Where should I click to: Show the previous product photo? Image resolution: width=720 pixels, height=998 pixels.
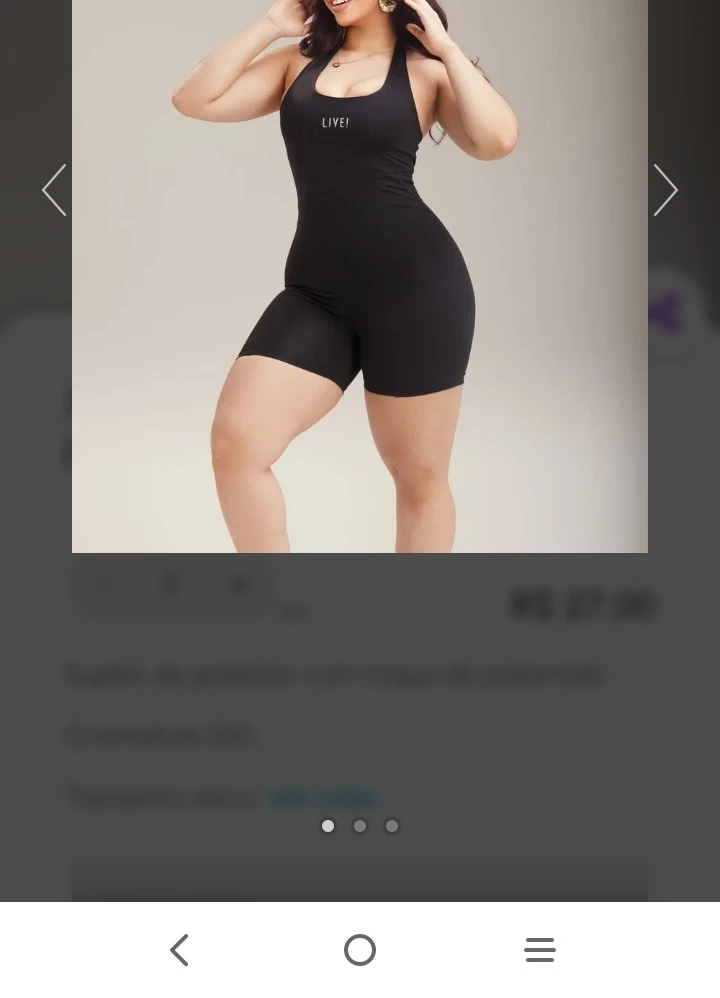55,190
